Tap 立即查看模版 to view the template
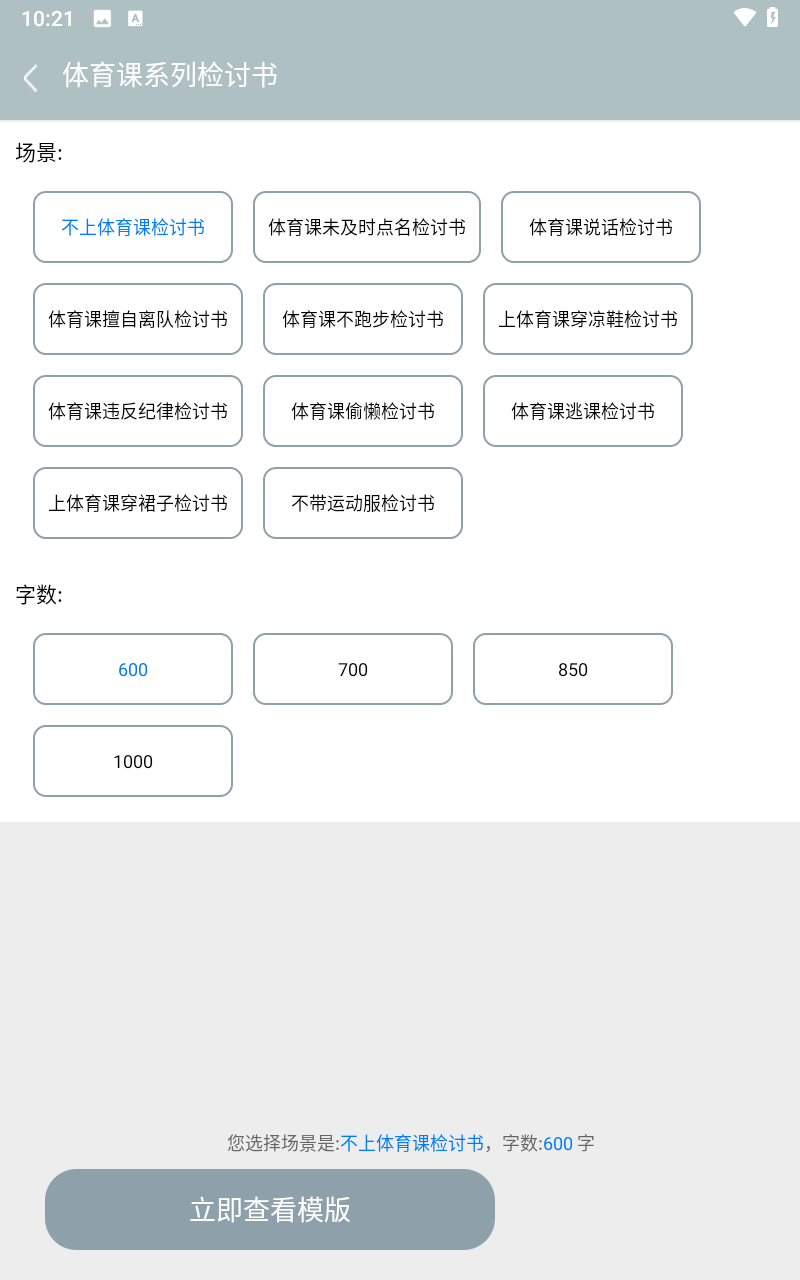The image size is (800, 1280). point(270,1209)
